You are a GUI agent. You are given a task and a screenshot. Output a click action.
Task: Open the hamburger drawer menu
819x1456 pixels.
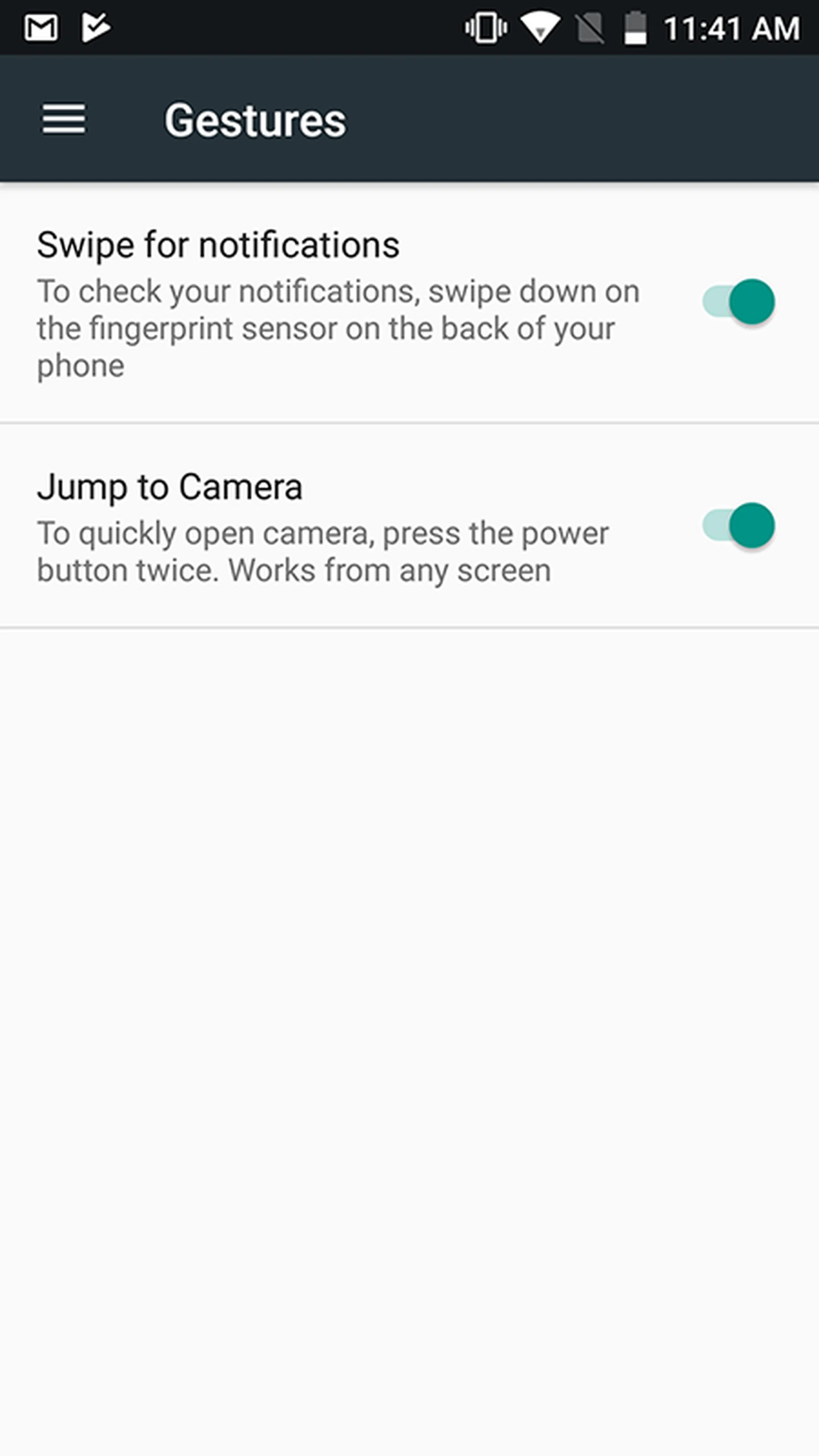pos(64,119)
